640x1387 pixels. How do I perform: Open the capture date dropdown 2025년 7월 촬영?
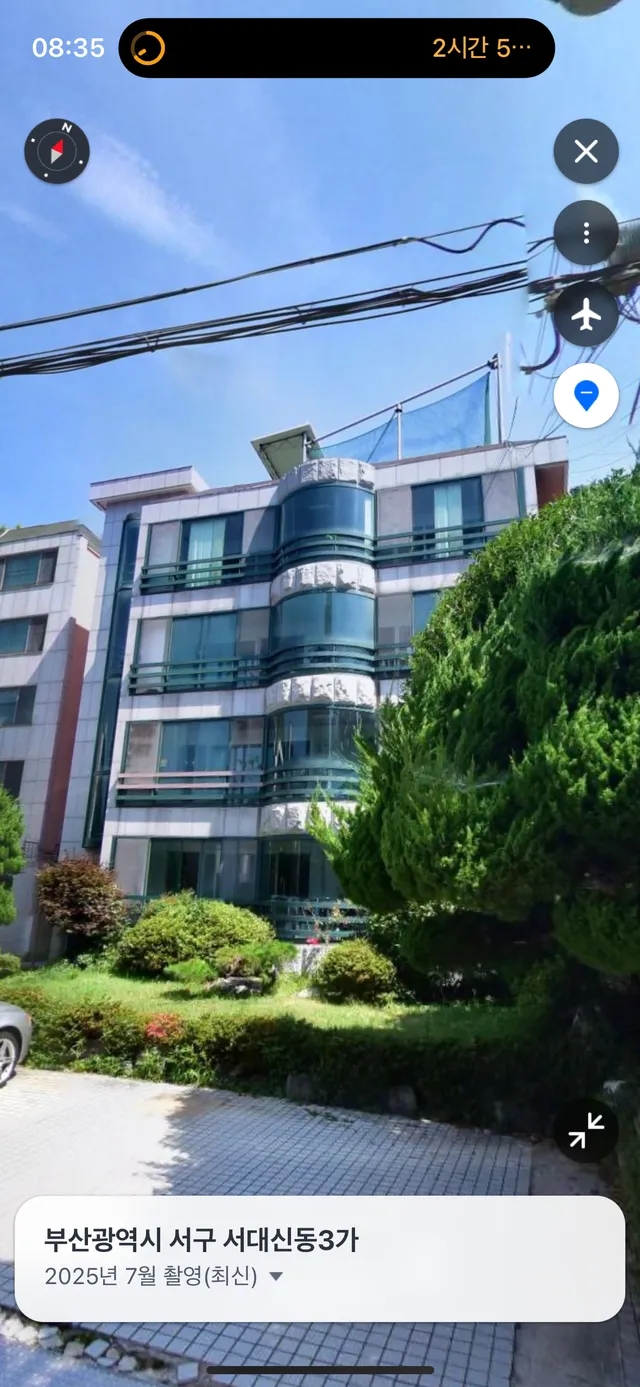point(164,1276)
